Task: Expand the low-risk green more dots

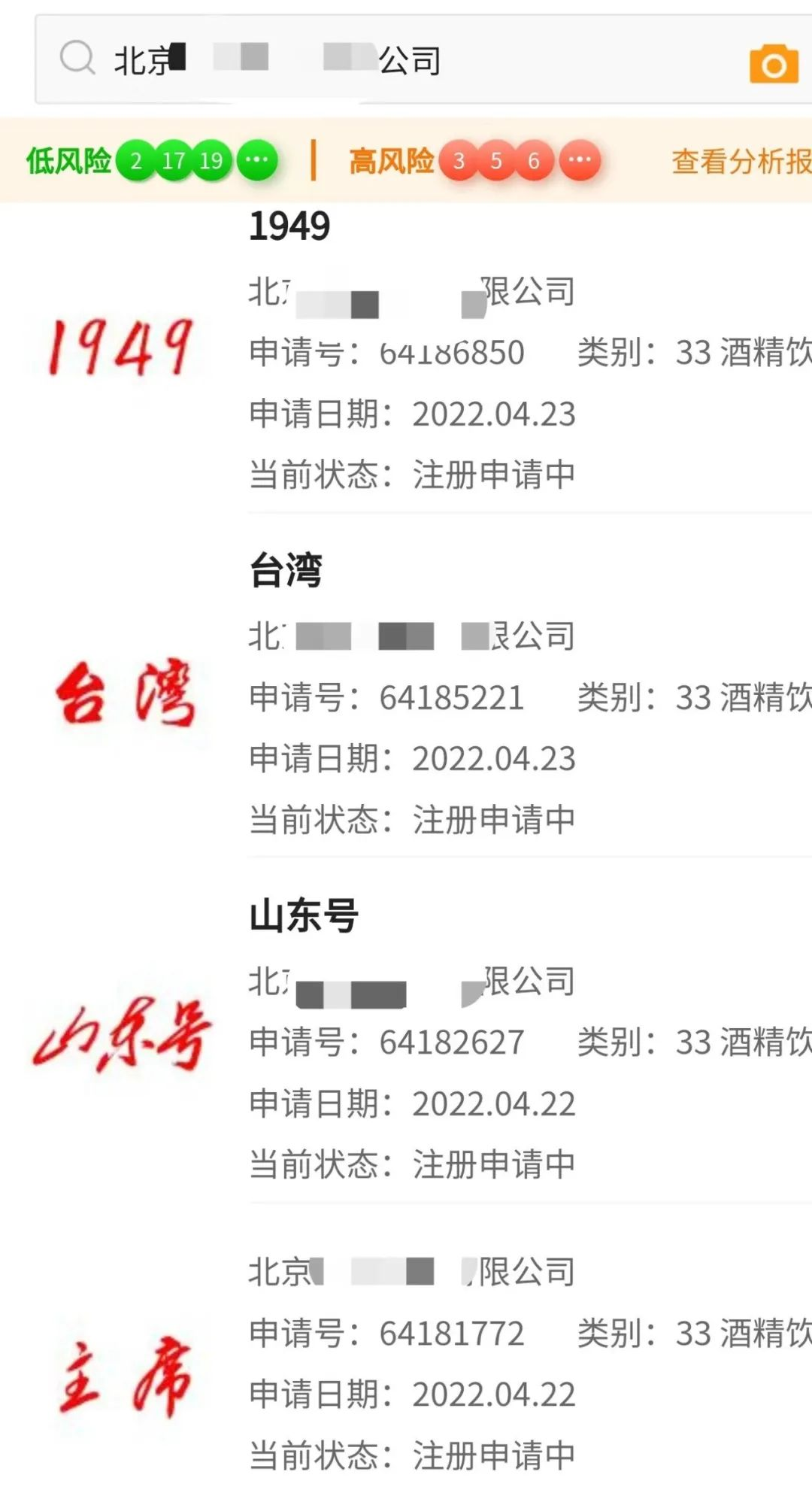Action: pyautogui.click(x=257, y=160)
